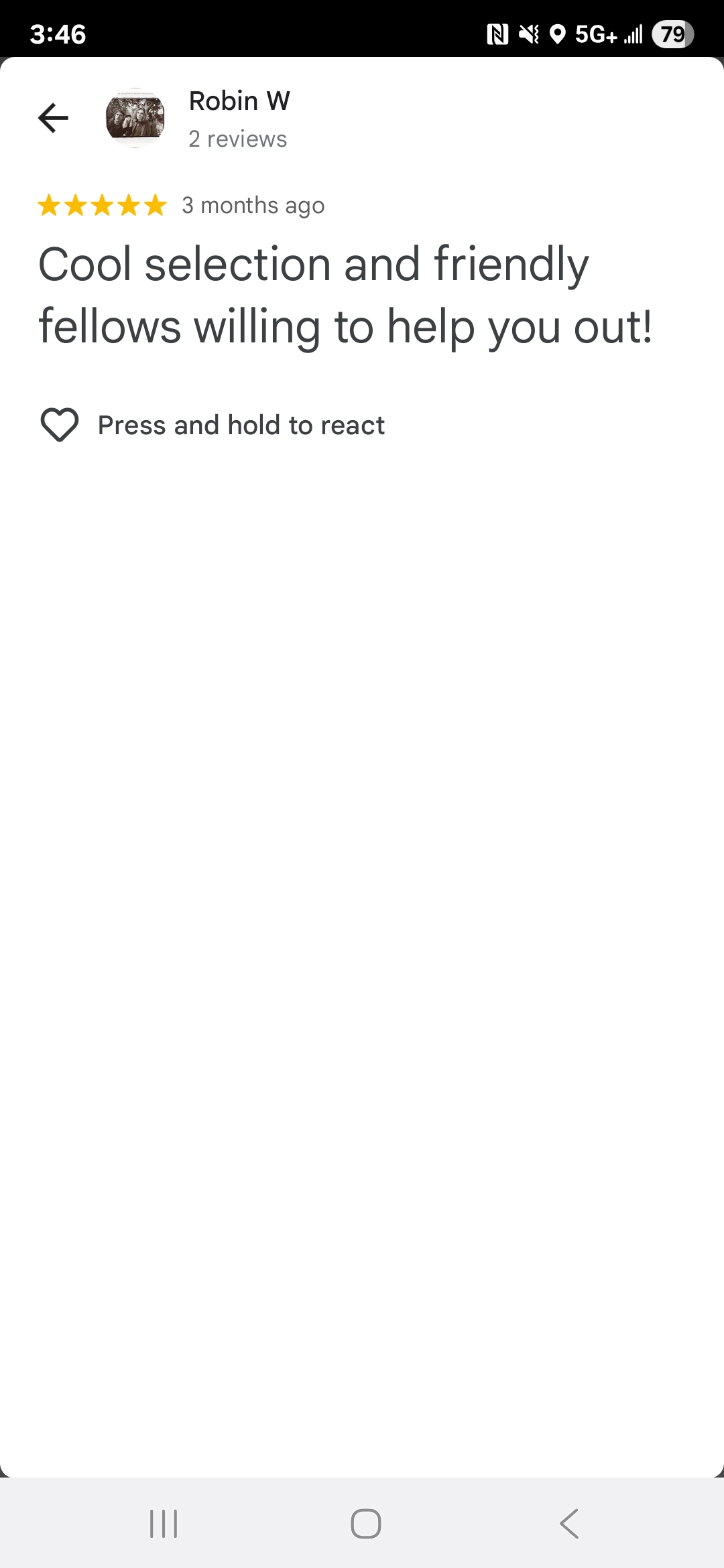The image size is (724, 1568).
Task: Open Robin W's profile picture
Action: (x=135, y=118)
